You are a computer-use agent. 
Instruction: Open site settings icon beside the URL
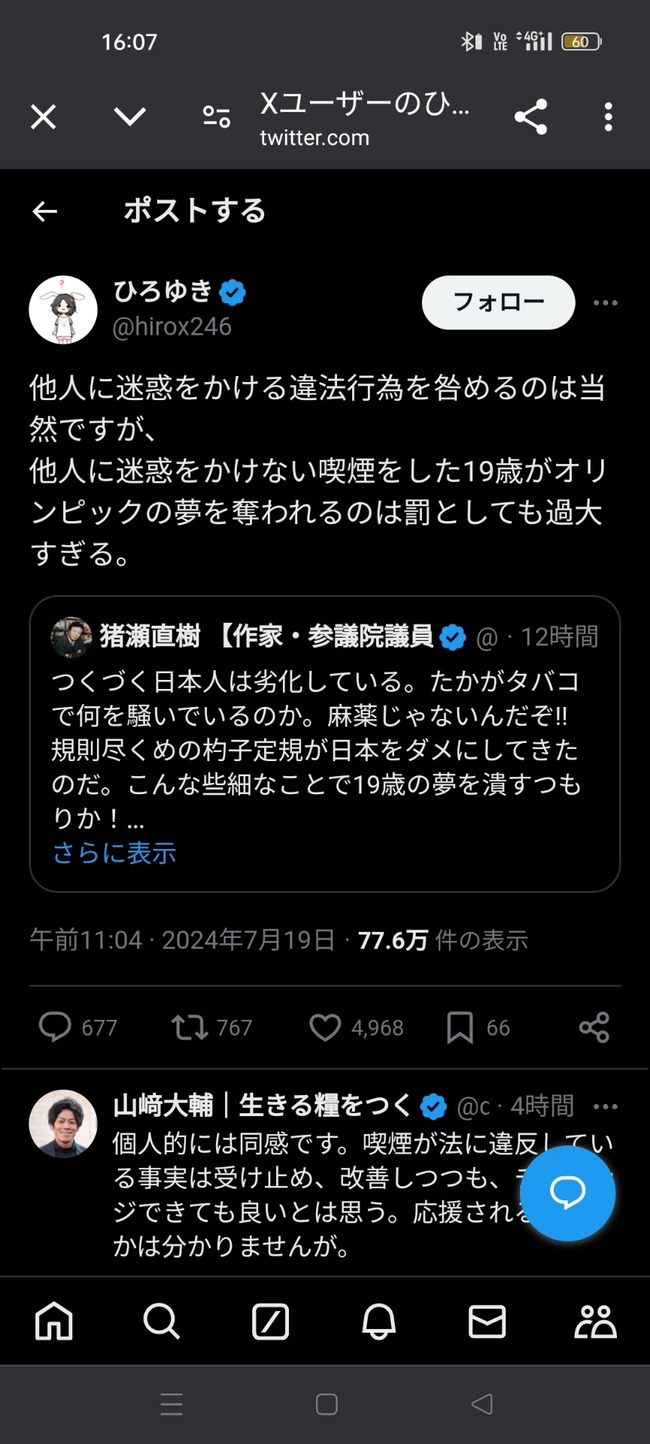[216, 118]
